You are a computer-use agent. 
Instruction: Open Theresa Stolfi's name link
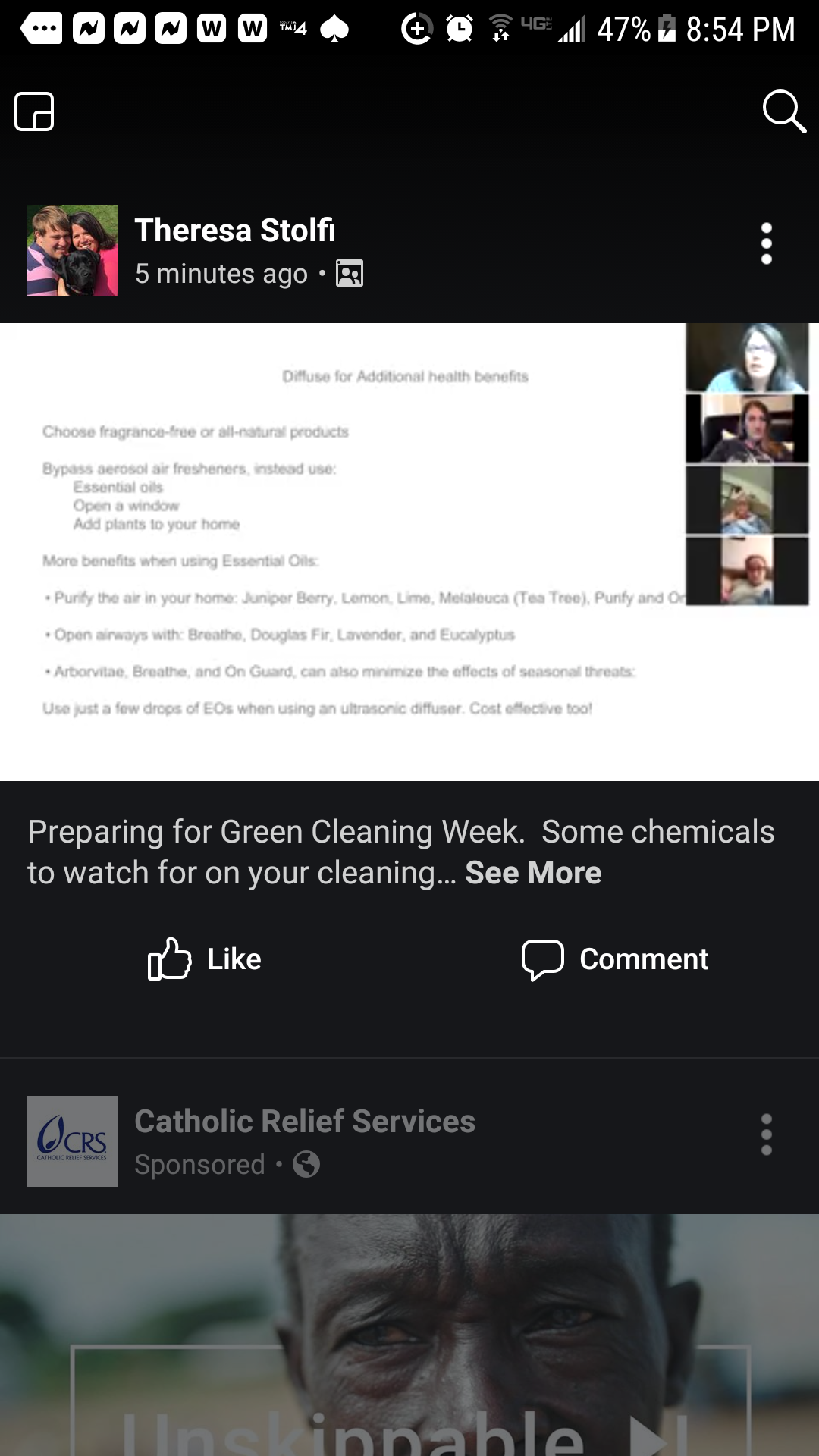pos(235,230)
